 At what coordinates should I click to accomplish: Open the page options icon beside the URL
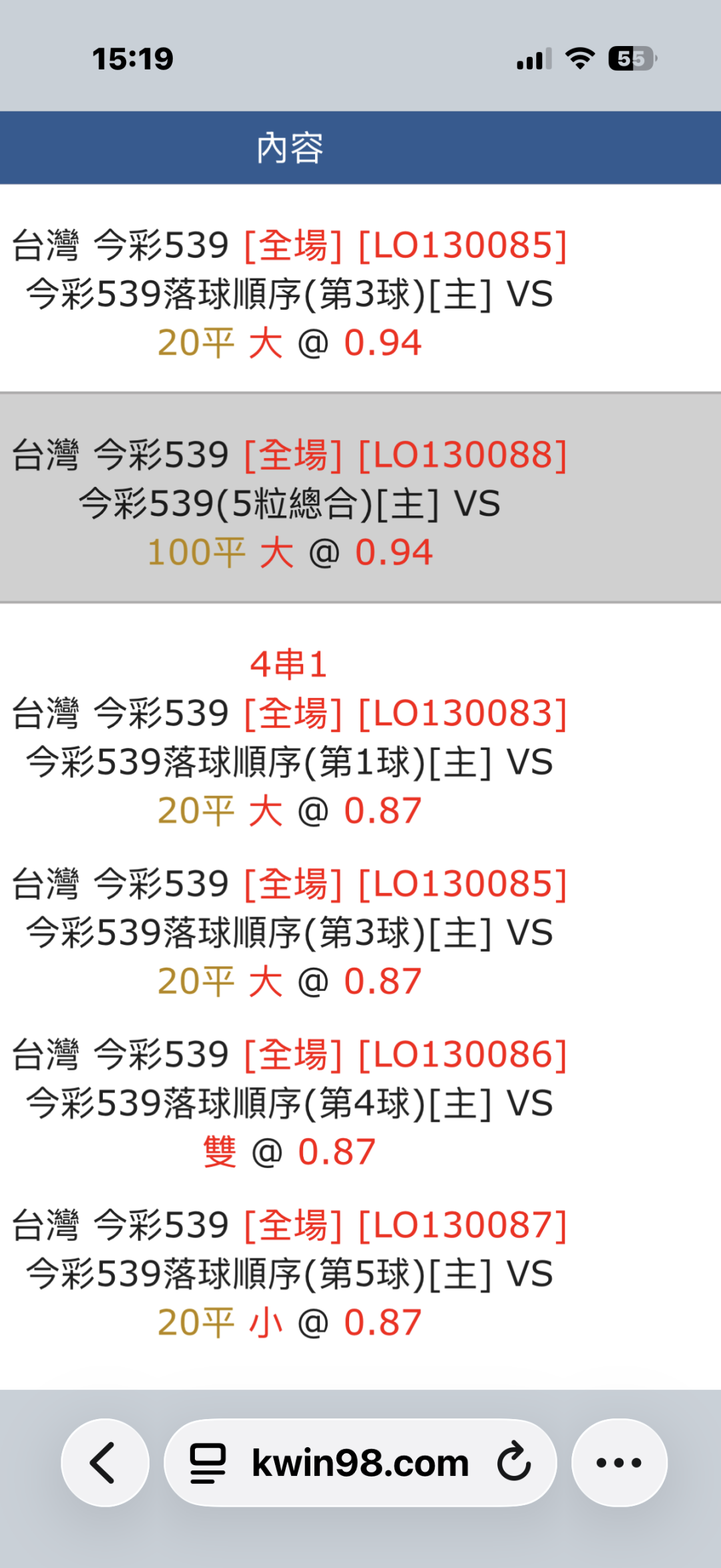pyautogui.click(x=208, y=1463)
